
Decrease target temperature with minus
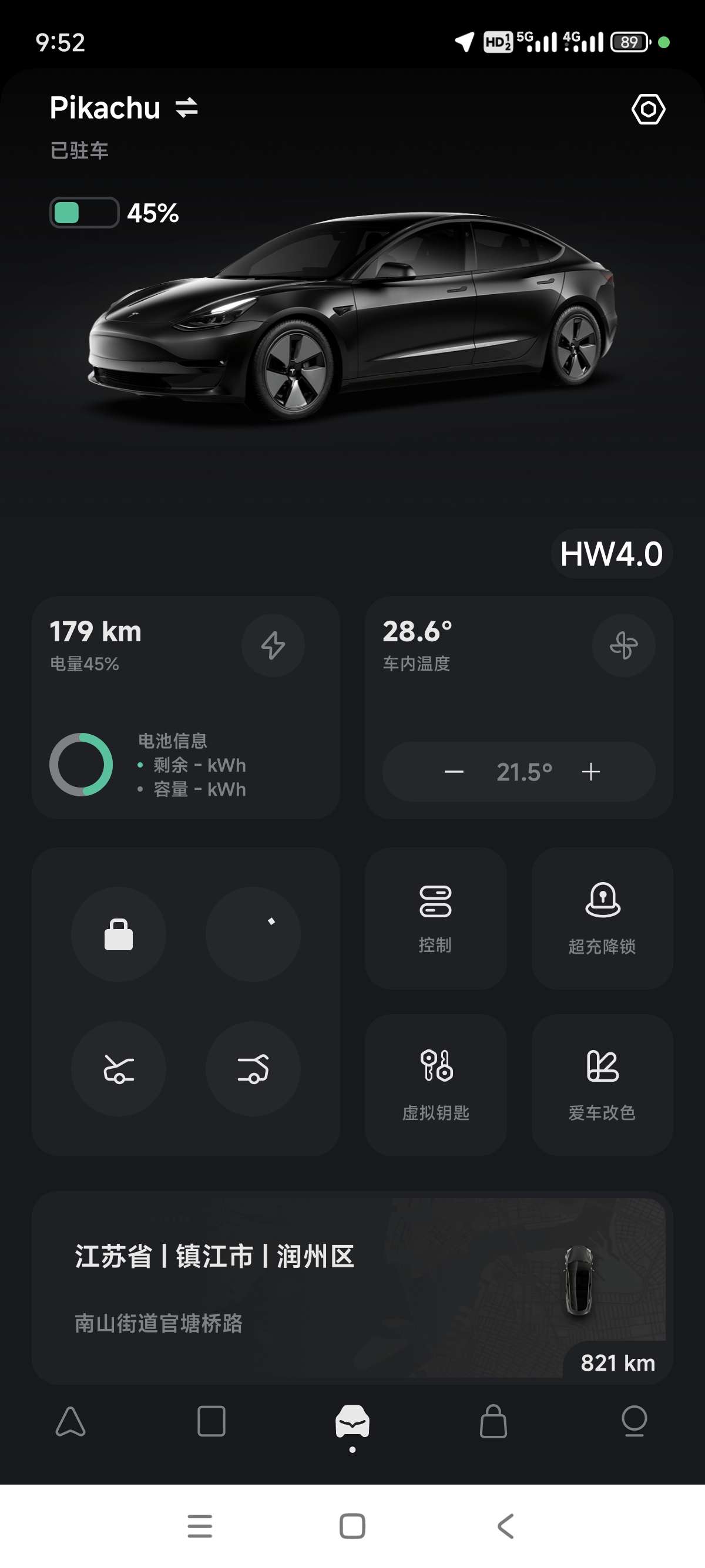pos(454,772)
